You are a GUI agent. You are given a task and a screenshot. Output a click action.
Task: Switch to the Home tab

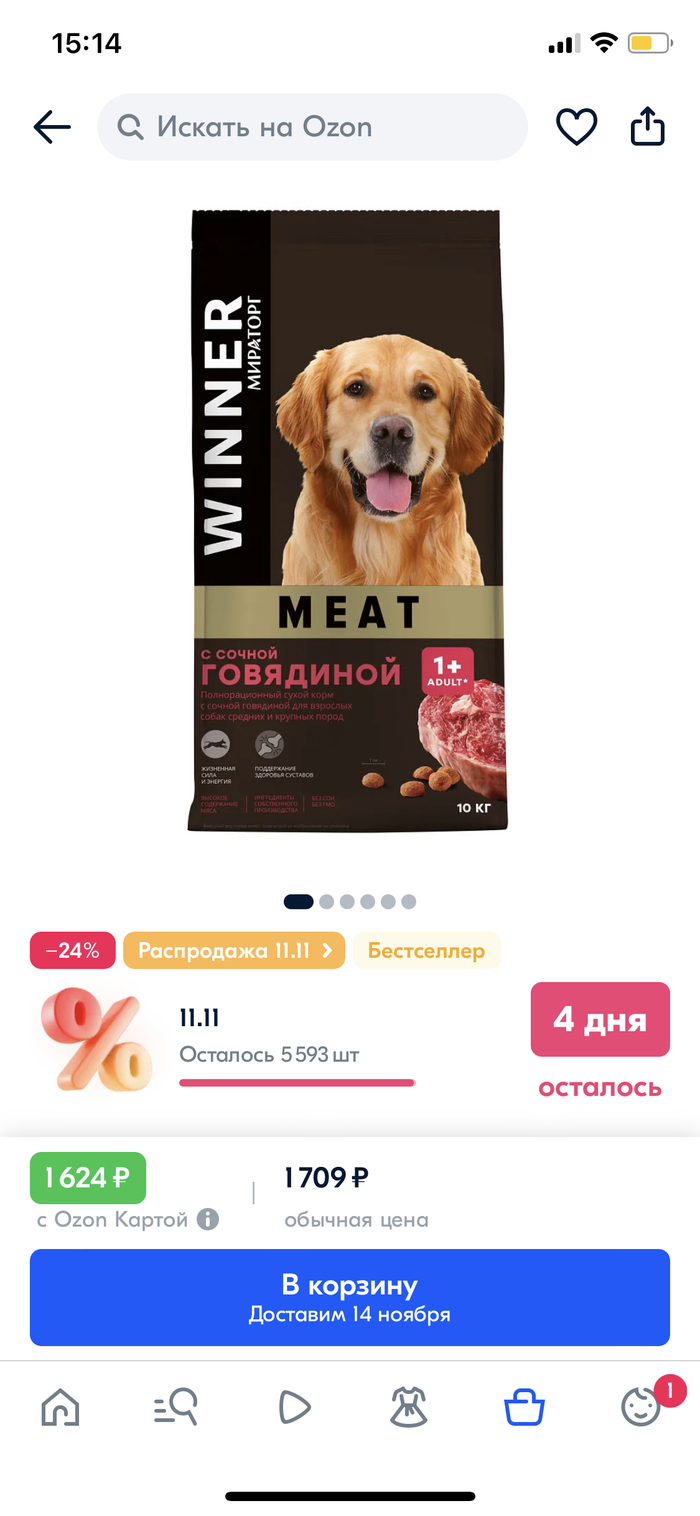60,1408
